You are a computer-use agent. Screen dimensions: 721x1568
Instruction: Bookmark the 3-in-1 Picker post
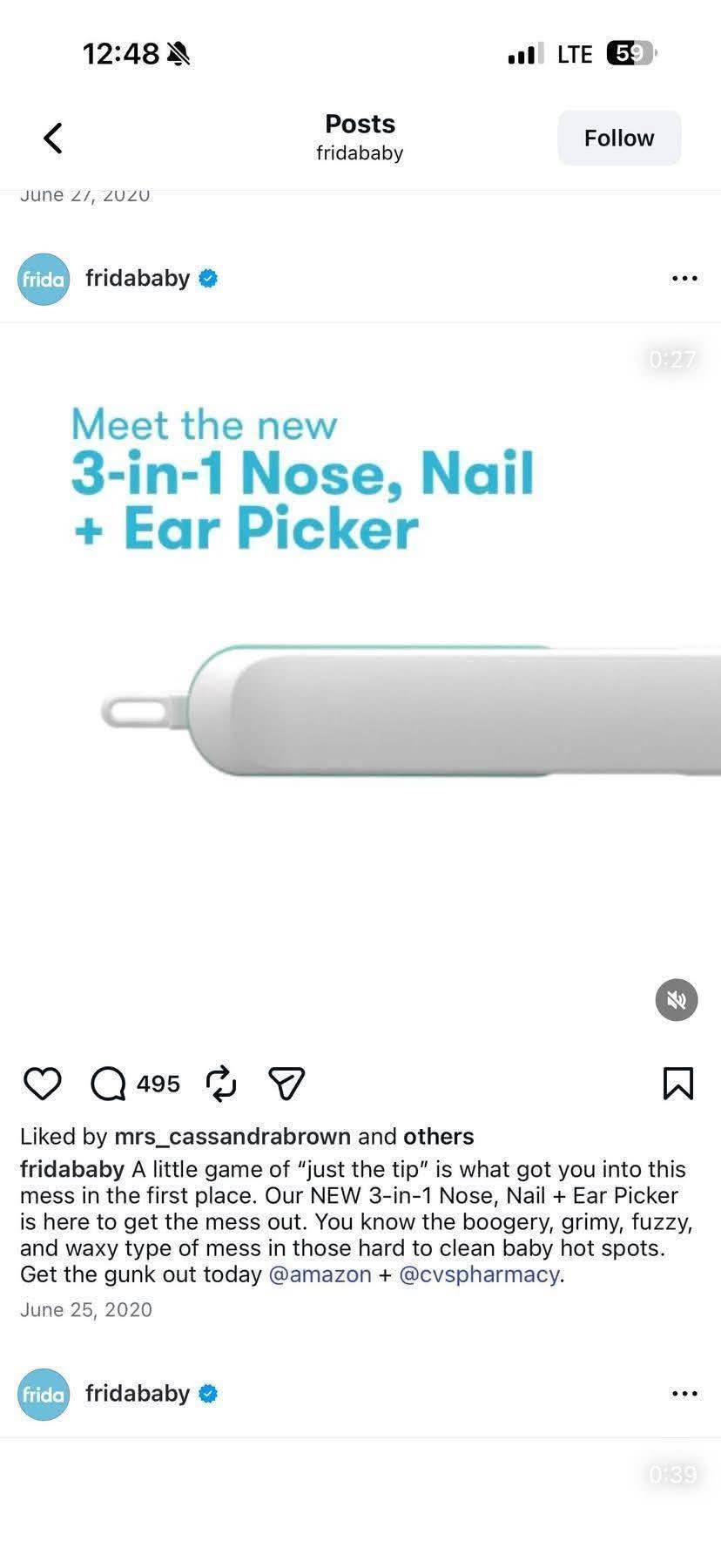coord(678,1084)
